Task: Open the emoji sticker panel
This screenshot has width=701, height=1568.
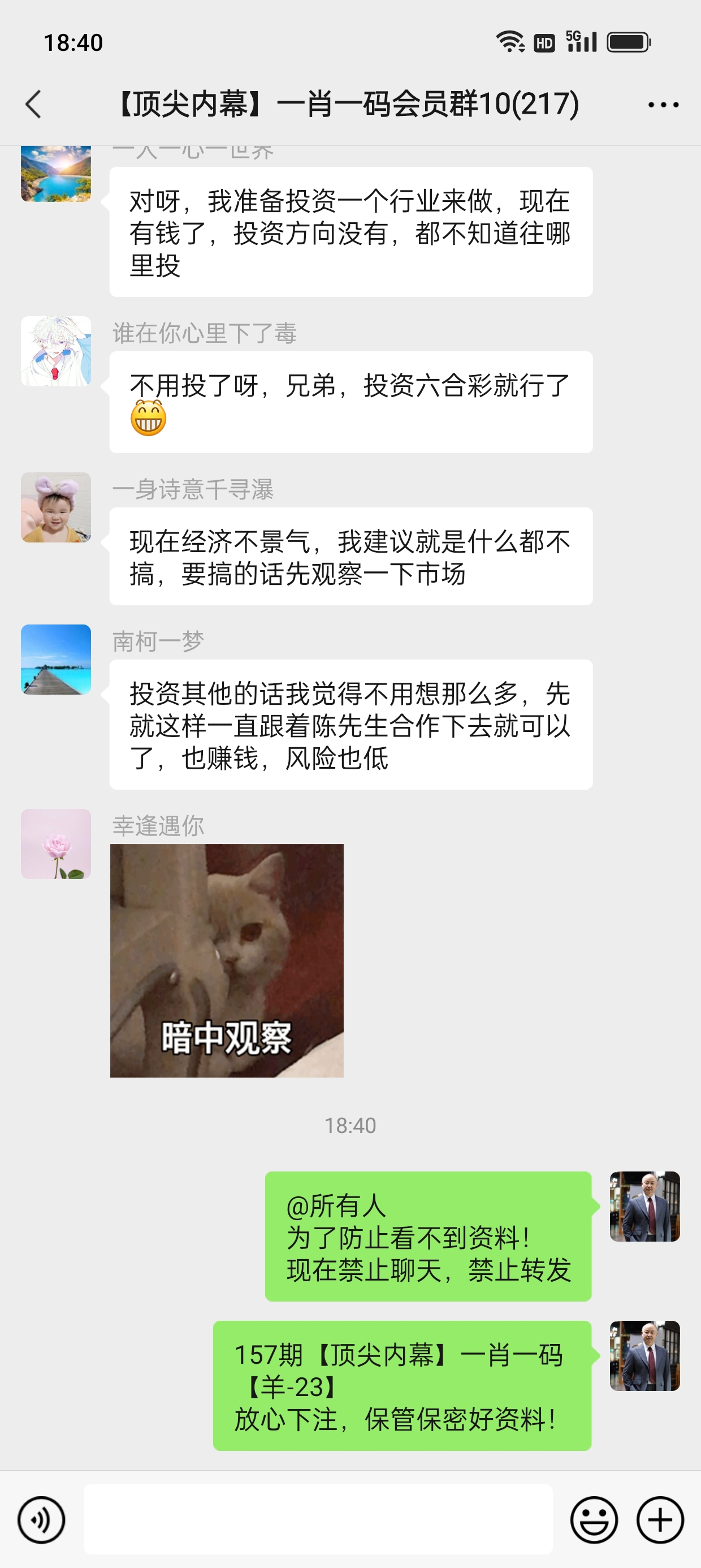Action: pos(593,1519)
